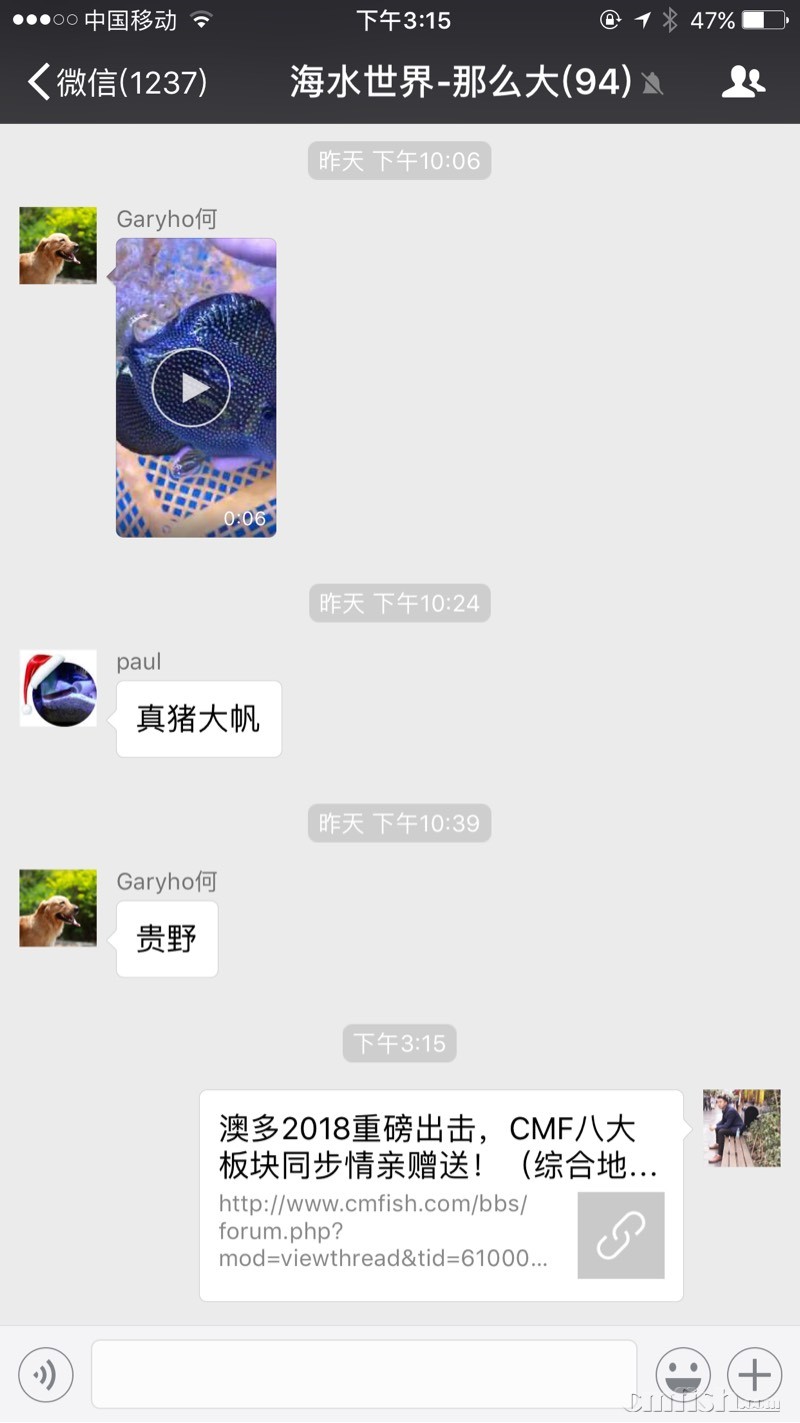
Task: Open the plus attachment menu
Action: click(754, 1375)
